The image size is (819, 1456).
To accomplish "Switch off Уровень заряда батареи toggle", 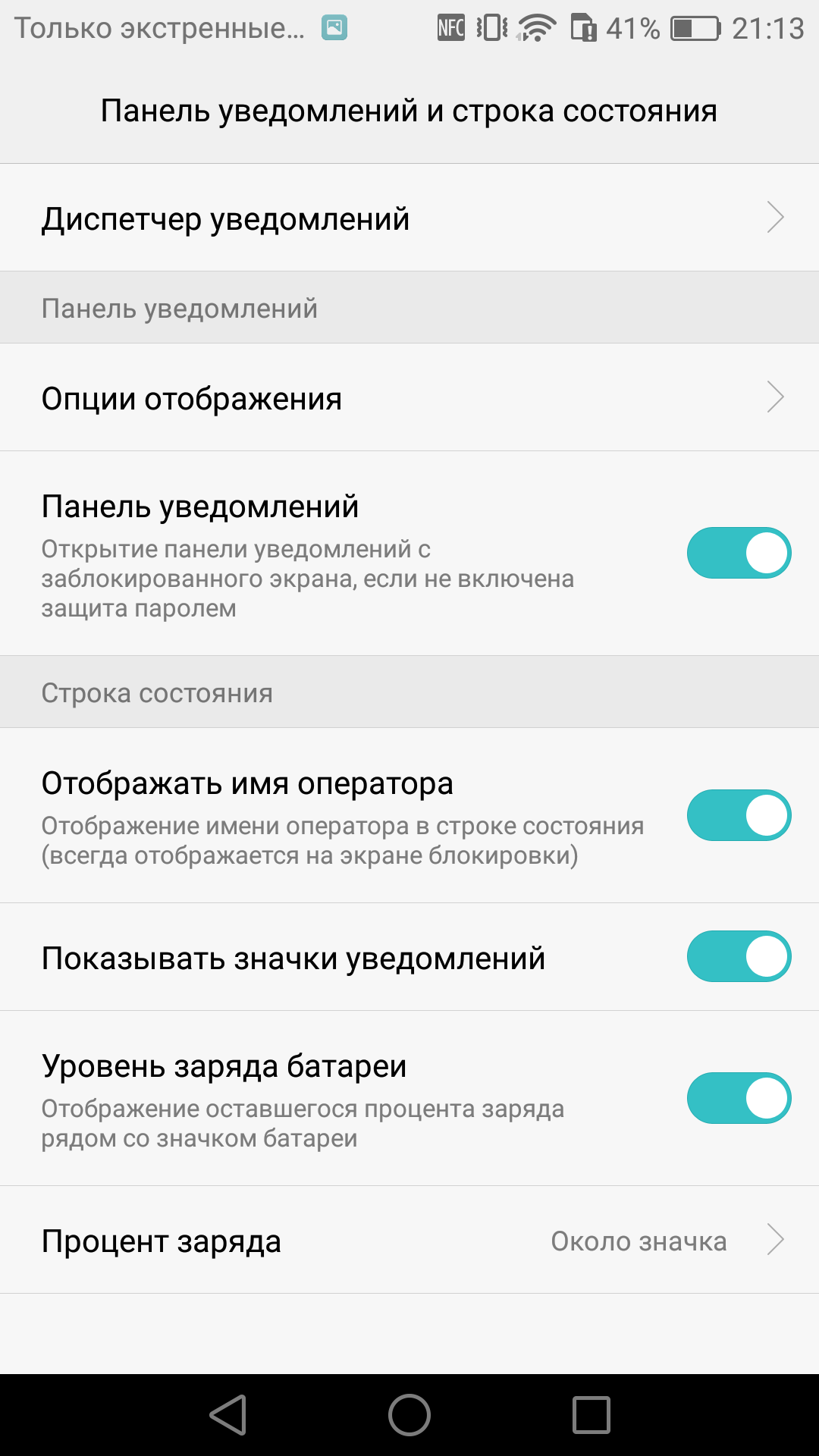I will tap(739, 1098).
